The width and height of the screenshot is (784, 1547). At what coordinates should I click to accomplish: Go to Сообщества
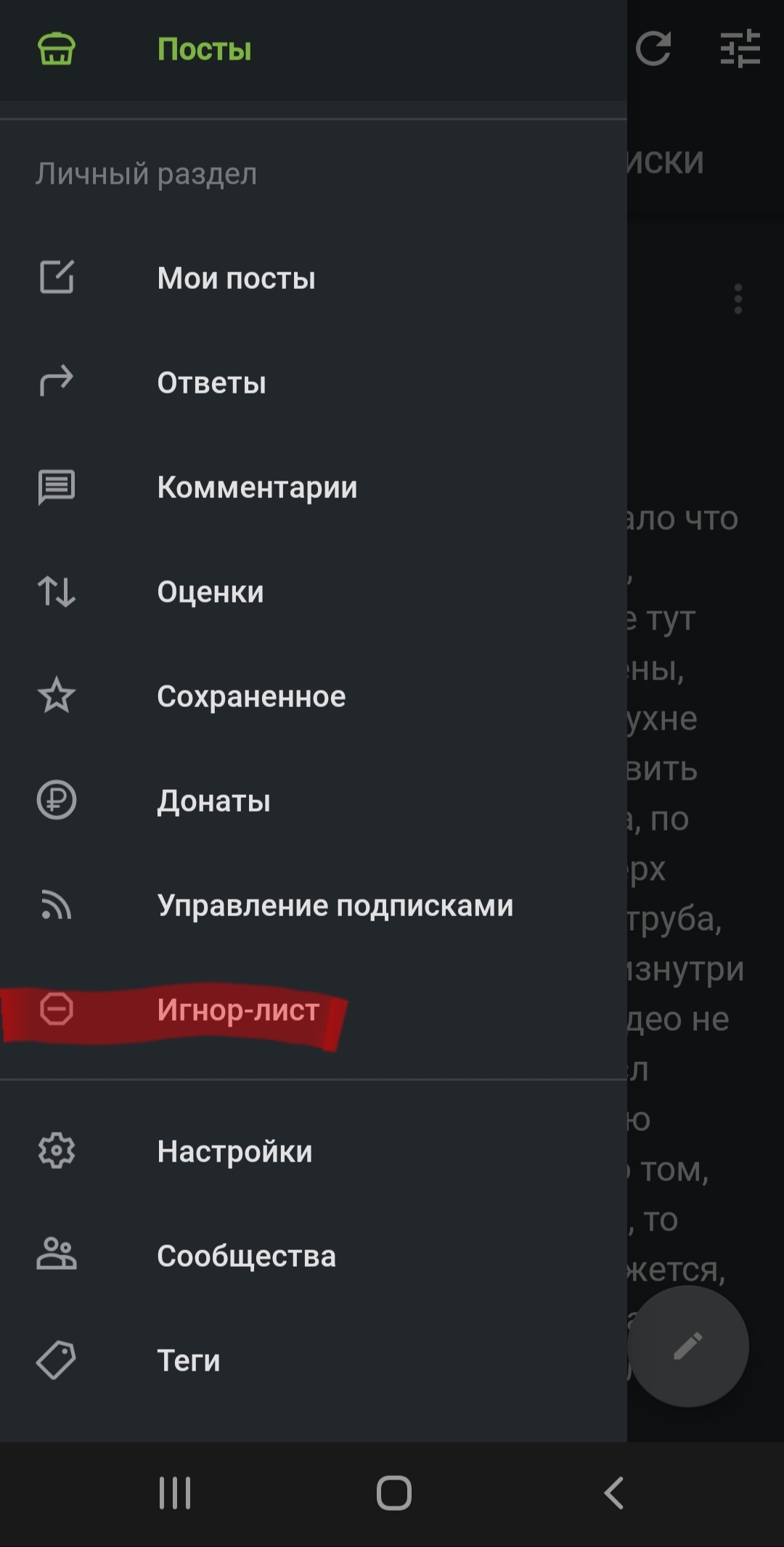point(246,1256)
